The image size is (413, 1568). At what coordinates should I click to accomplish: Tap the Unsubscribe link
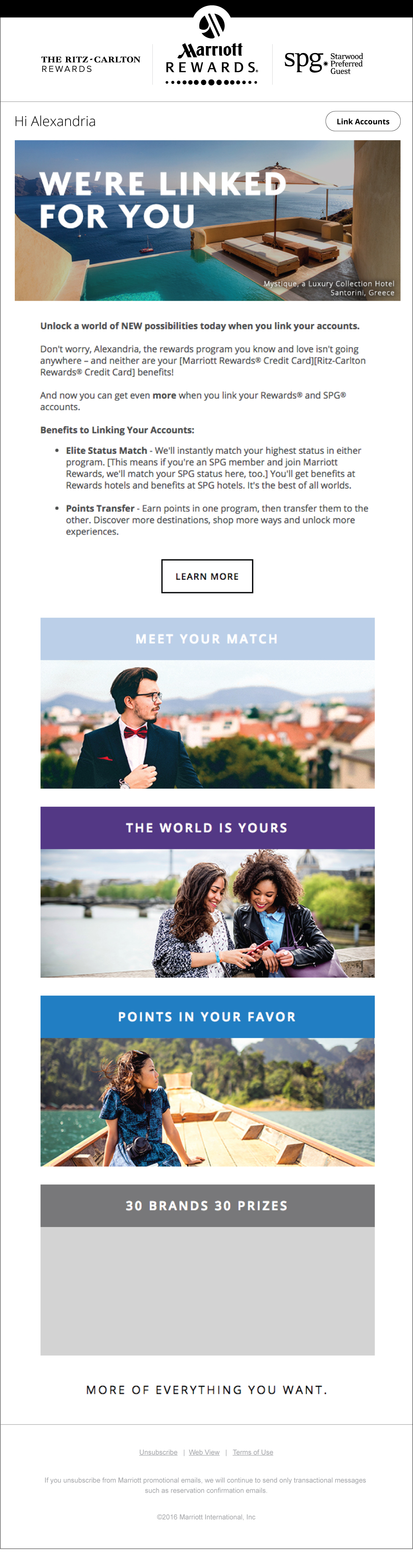pyautogui.click(x=158, y=1452)
